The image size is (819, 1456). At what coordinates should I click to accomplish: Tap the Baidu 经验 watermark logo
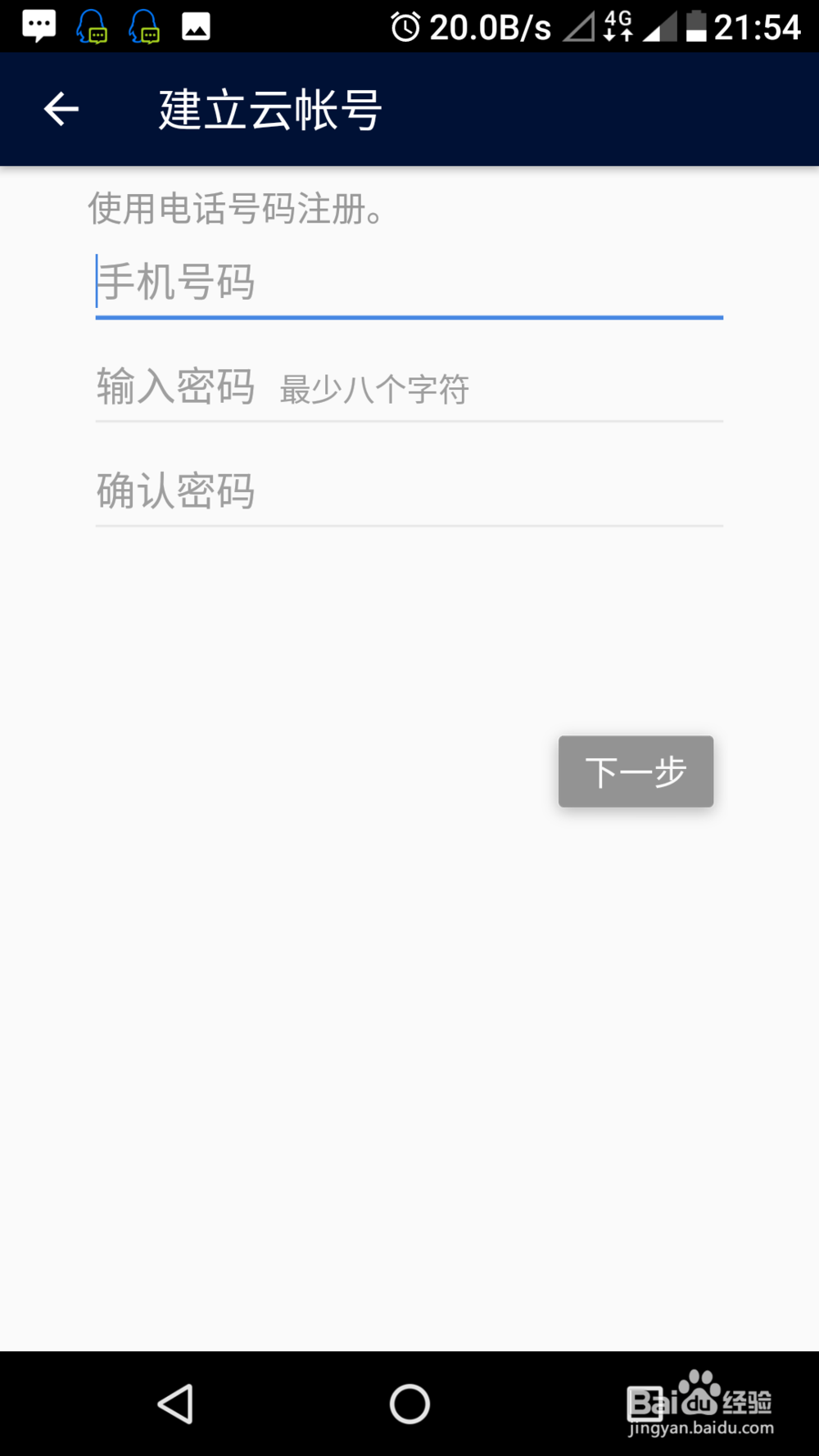click(700, 1400)
